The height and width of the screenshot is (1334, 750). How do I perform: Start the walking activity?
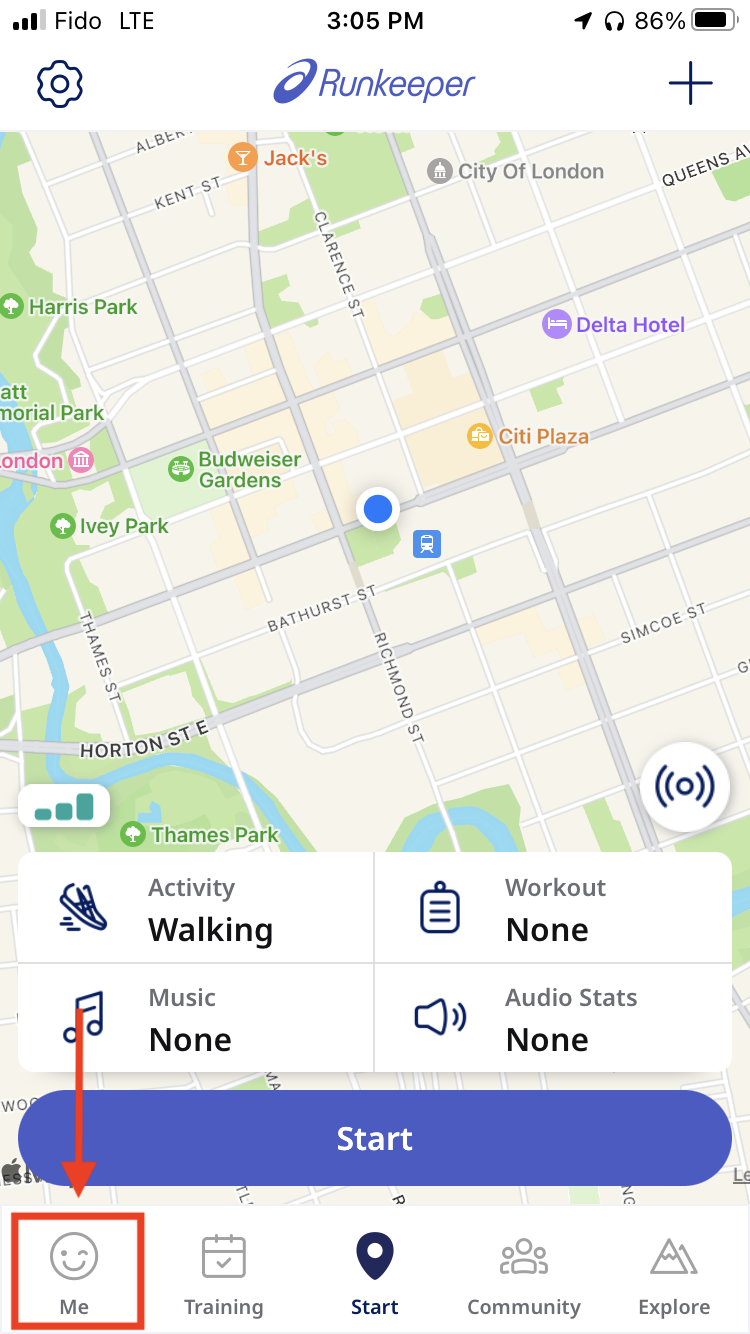tap(375, 1138)
